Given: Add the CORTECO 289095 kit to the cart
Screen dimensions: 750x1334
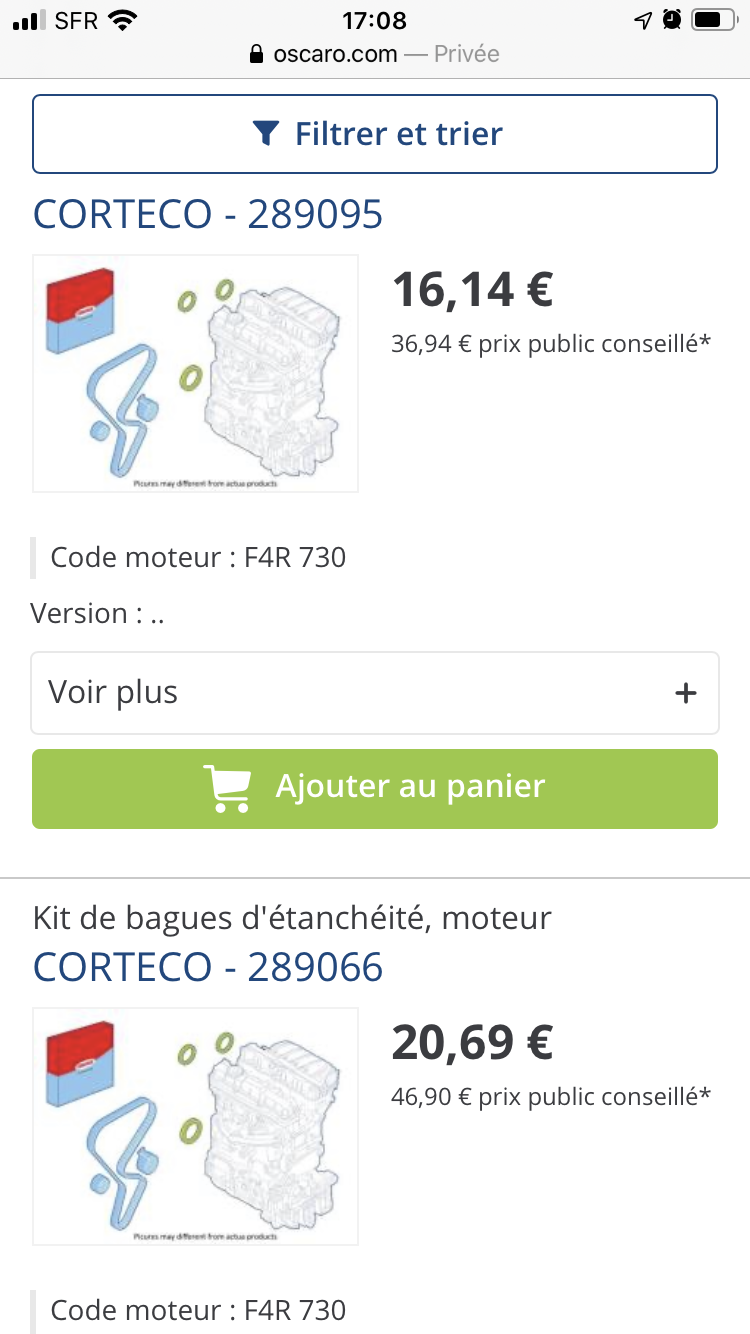Looking at the screenshot, I should coord(375,788).
